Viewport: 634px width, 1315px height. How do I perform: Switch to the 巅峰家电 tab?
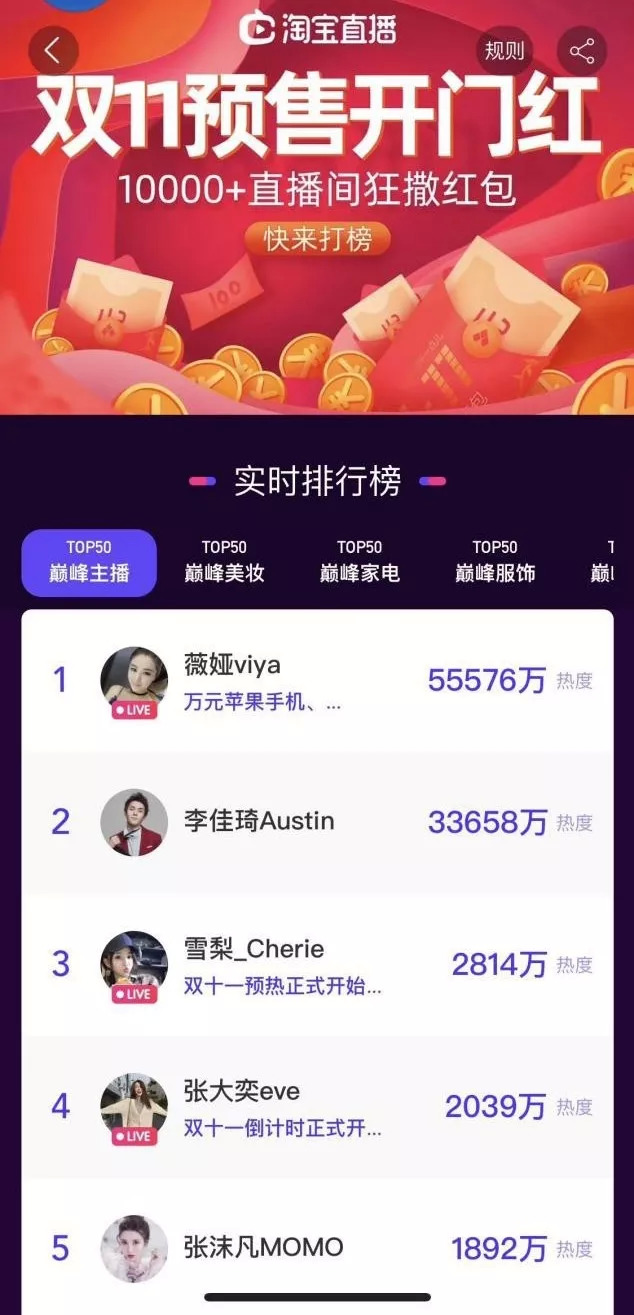click(x=359, y=562)
